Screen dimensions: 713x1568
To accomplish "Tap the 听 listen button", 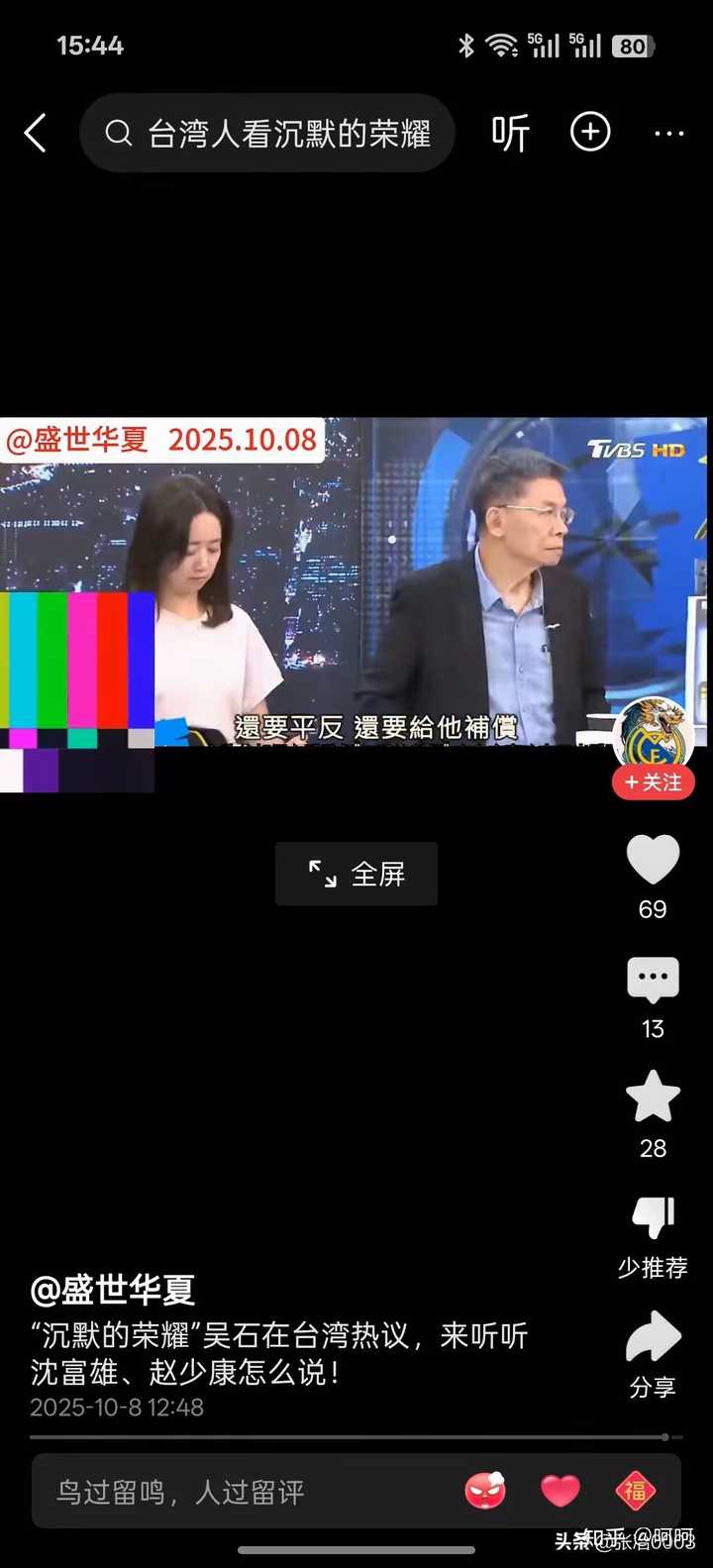I will pos(511,133).
